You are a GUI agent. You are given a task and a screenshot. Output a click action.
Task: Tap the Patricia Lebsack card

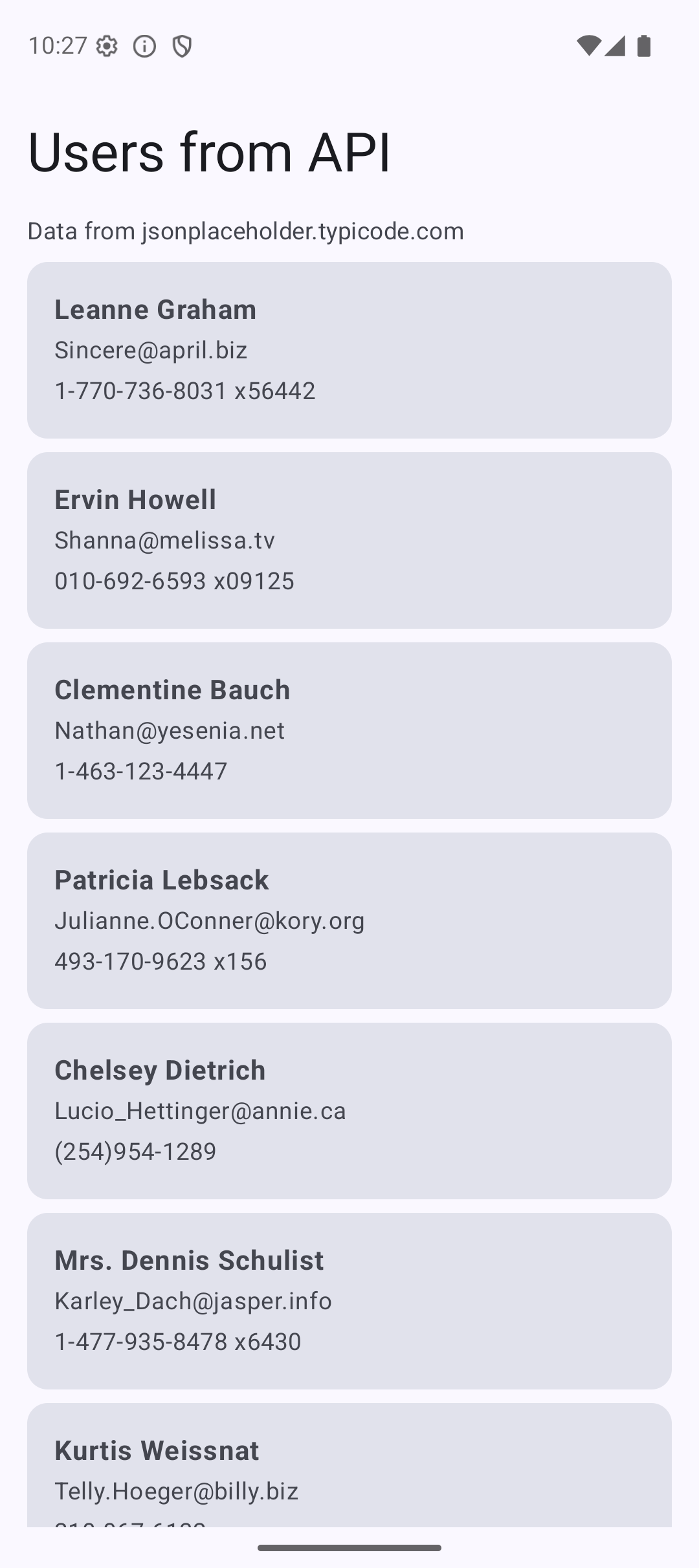349,920
